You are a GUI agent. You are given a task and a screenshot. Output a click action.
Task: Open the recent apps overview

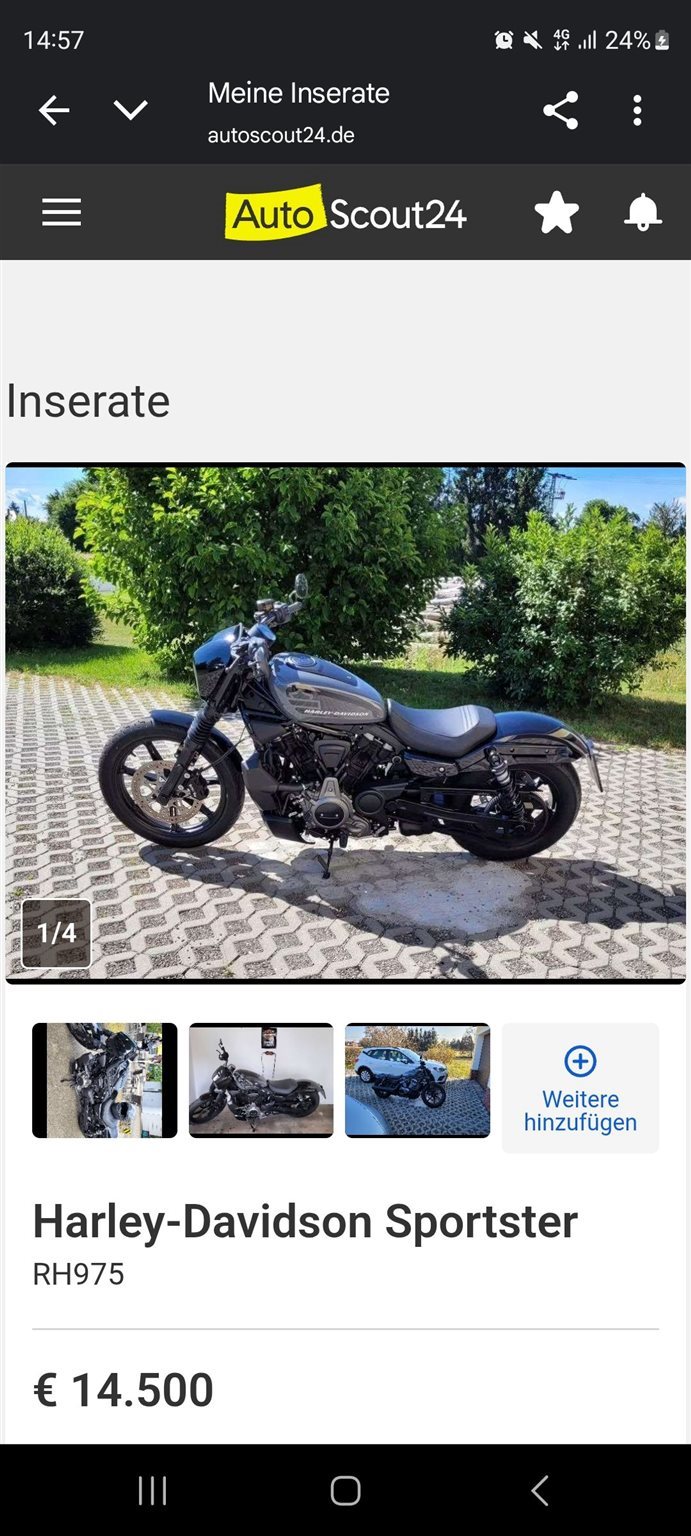152,1491
